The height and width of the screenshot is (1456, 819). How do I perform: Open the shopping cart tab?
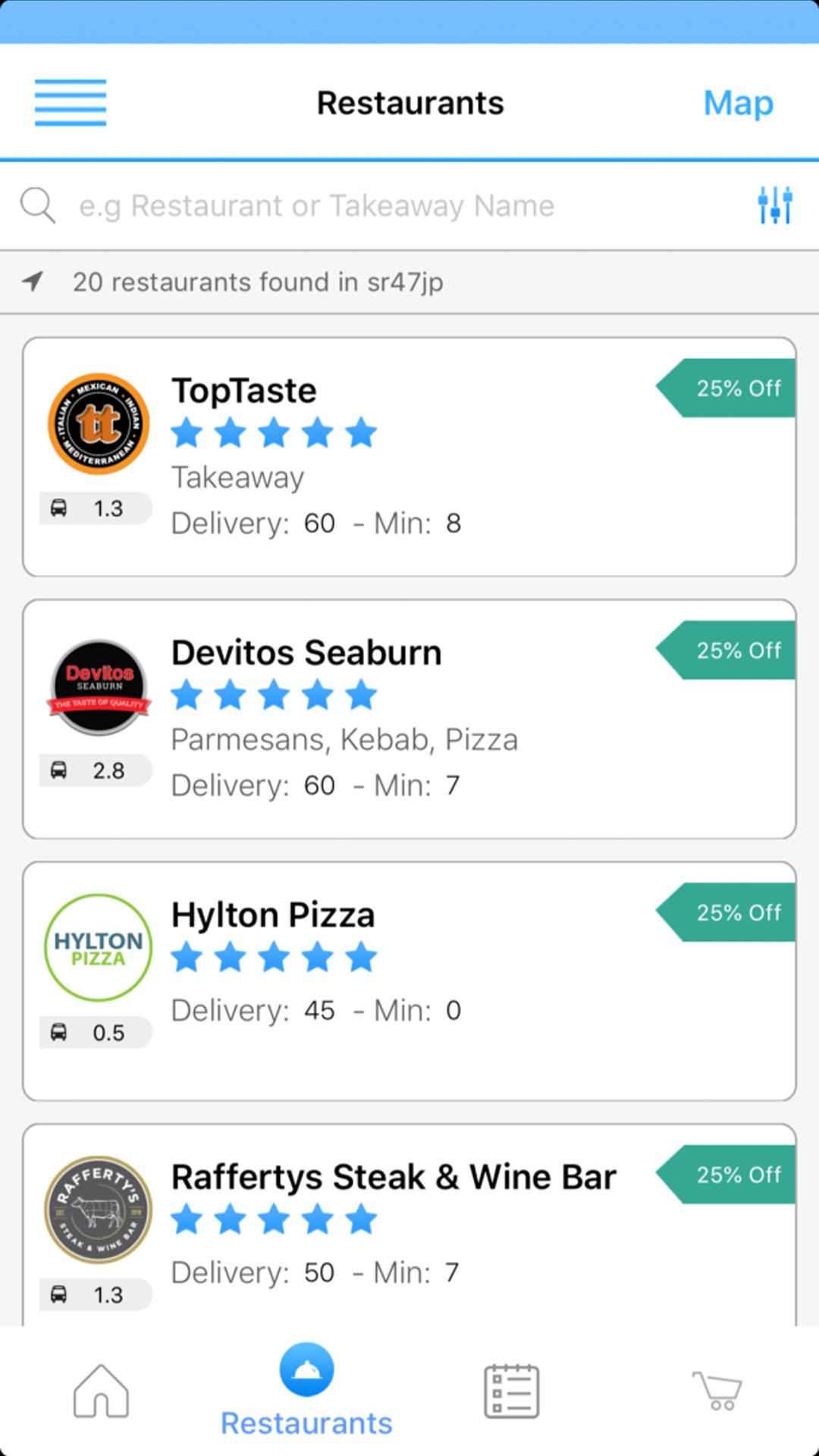(717, 1391)
